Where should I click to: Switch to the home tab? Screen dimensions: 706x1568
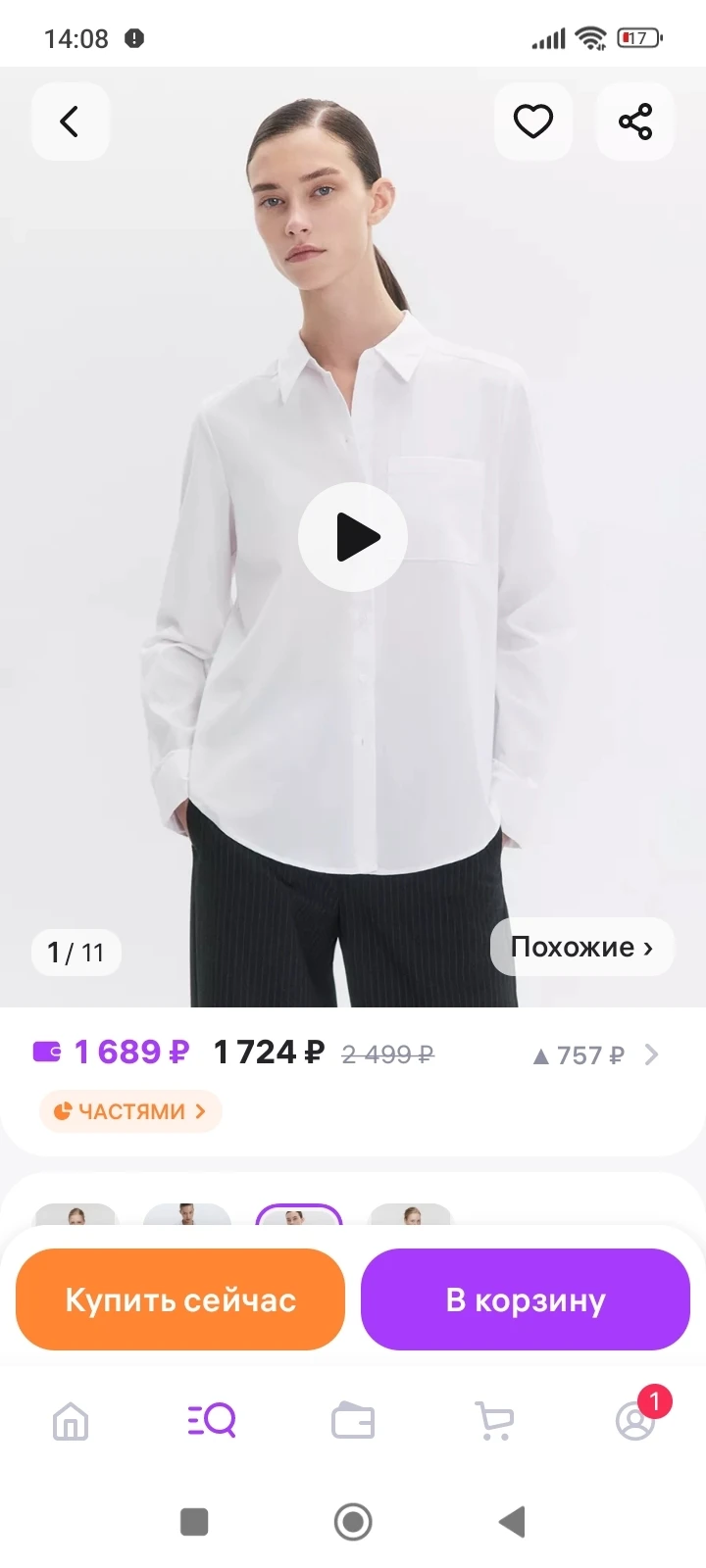(71, 1421)
